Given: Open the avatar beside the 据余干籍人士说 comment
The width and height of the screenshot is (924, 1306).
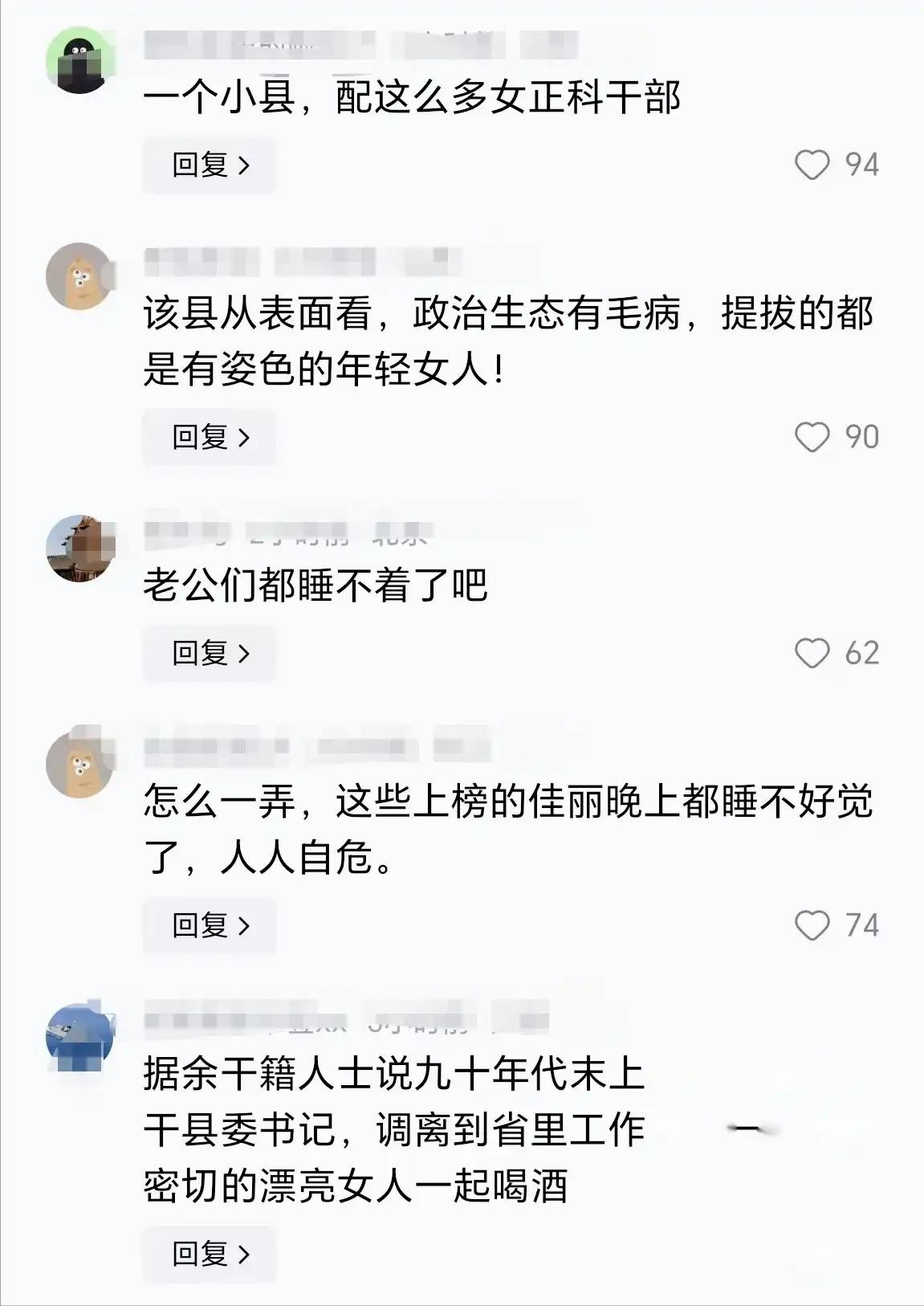Looking at the screenshot, I should click(79, 1036).
